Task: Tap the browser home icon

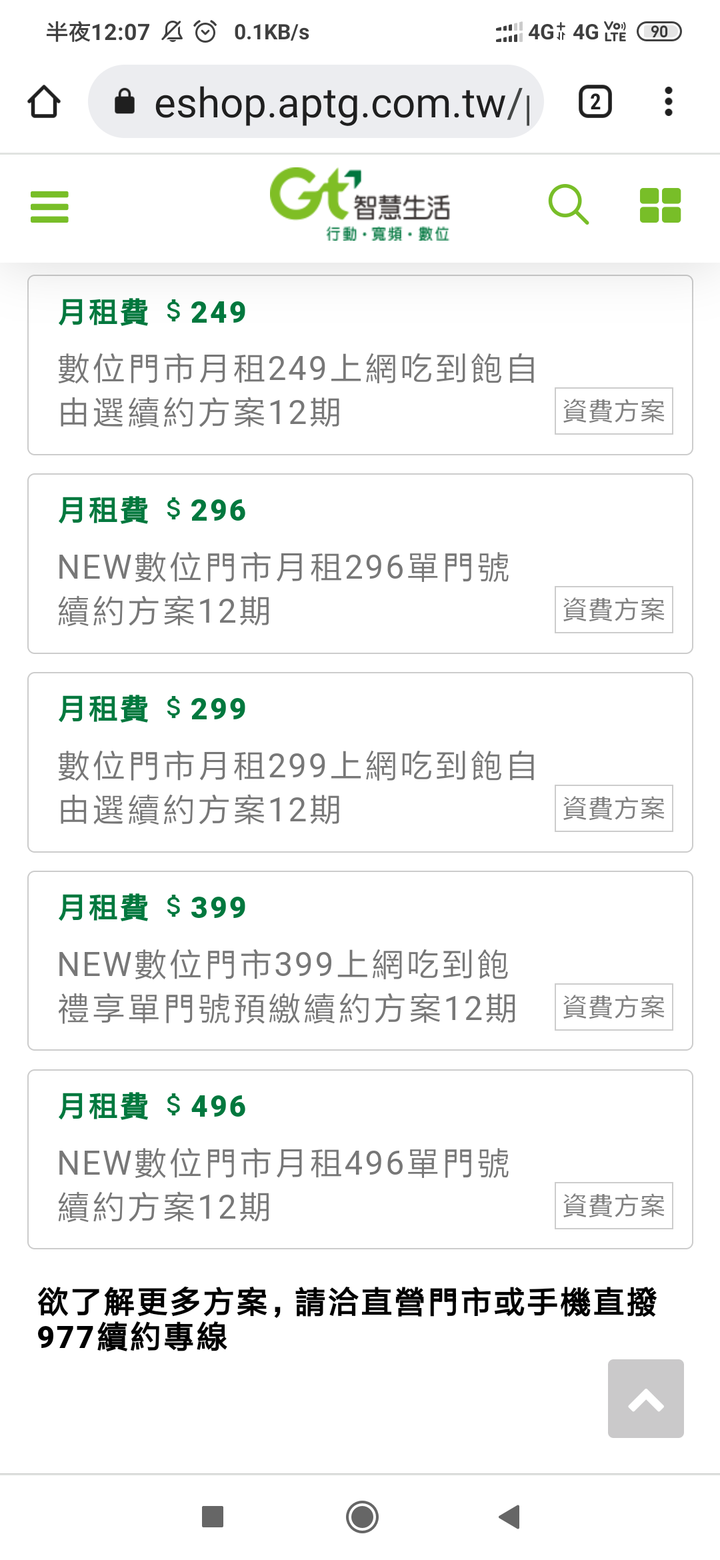Action: pyautogui.click(x=44, y=101)
